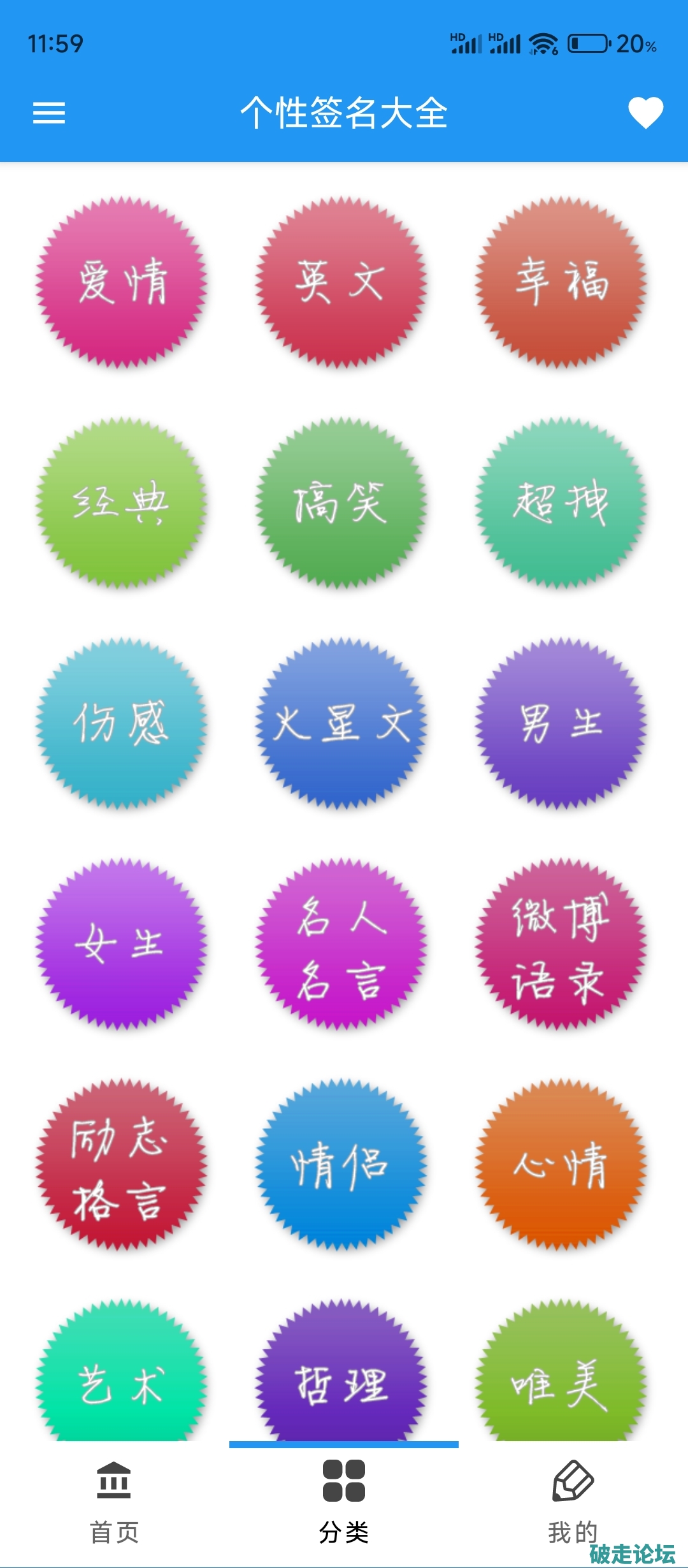Open the 搞笑 category badge
The height and width of the screenshot is (1568, 688).
[x=341, y=502]
